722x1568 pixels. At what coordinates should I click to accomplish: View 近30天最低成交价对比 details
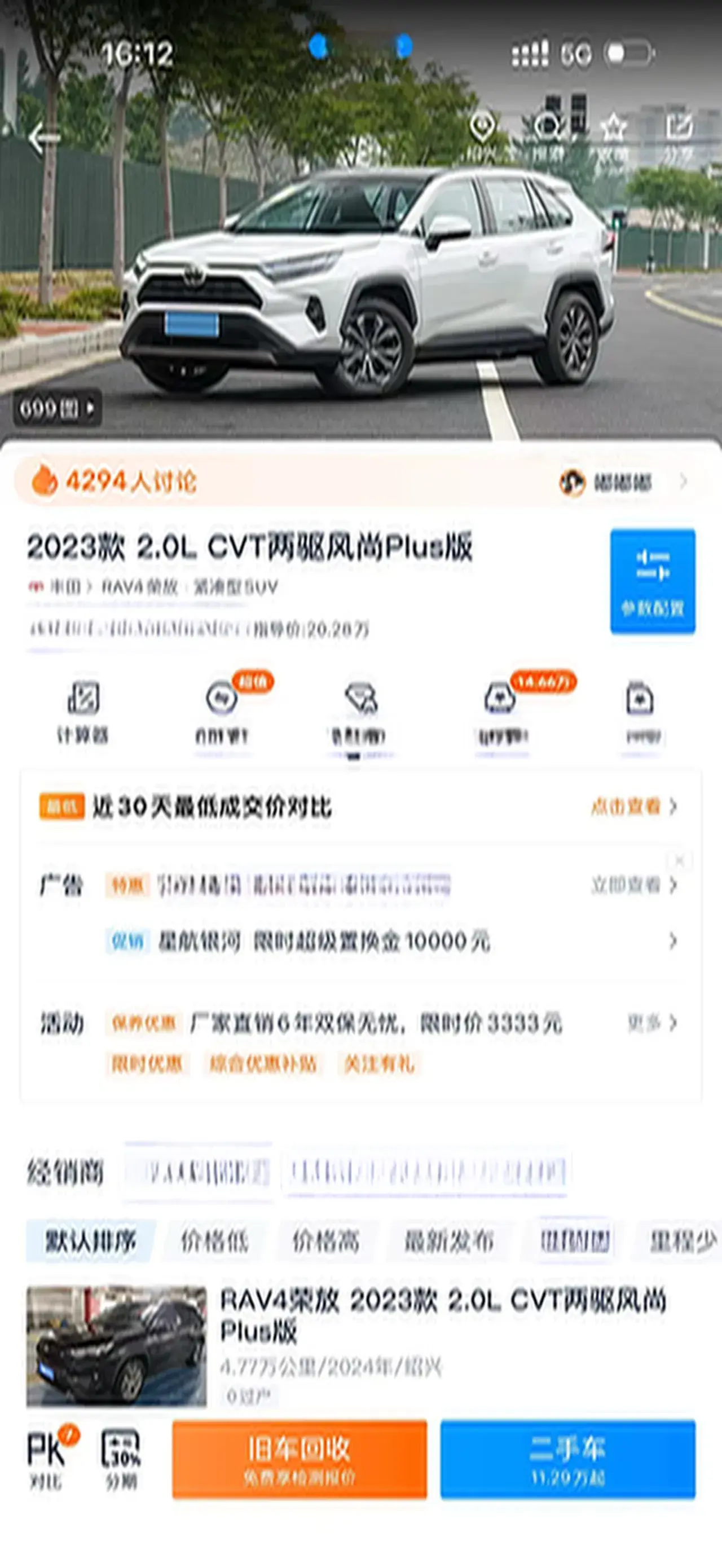tap(633, 806)
